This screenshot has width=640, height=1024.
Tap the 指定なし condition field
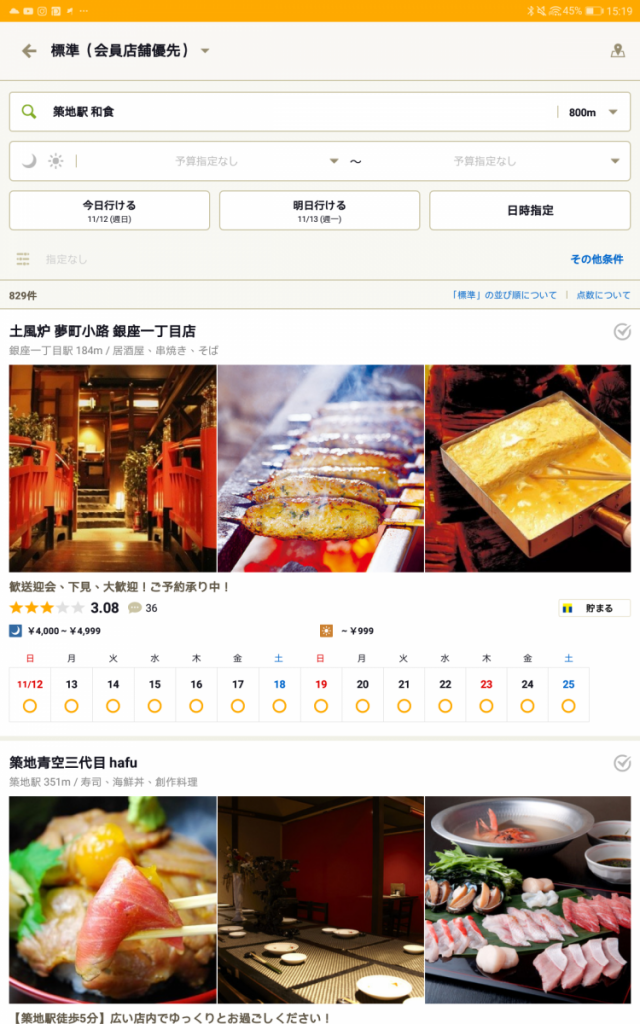pos(67,259)
